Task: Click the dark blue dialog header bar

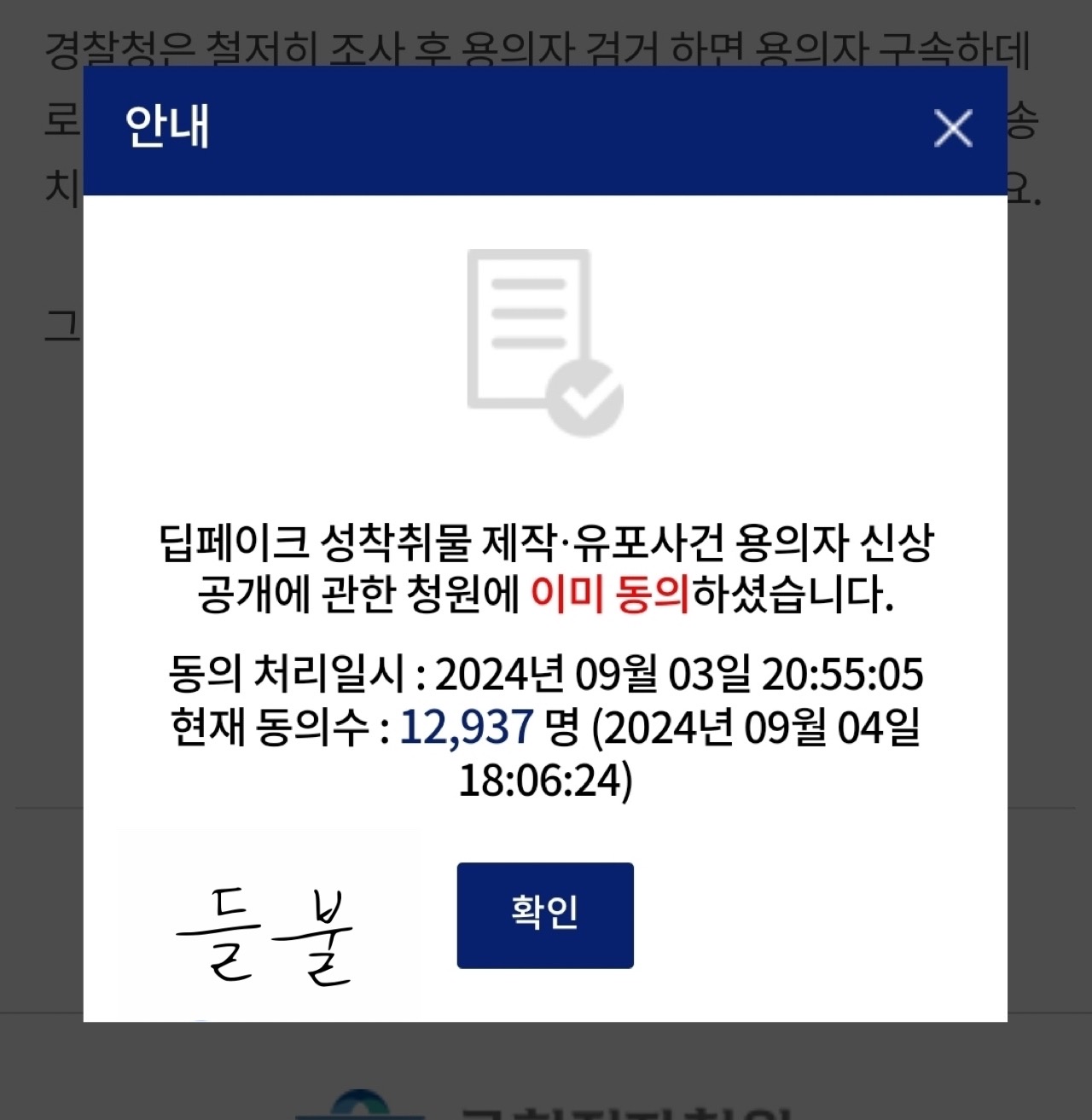Action: pyautogui.click(x=546, y=132)
